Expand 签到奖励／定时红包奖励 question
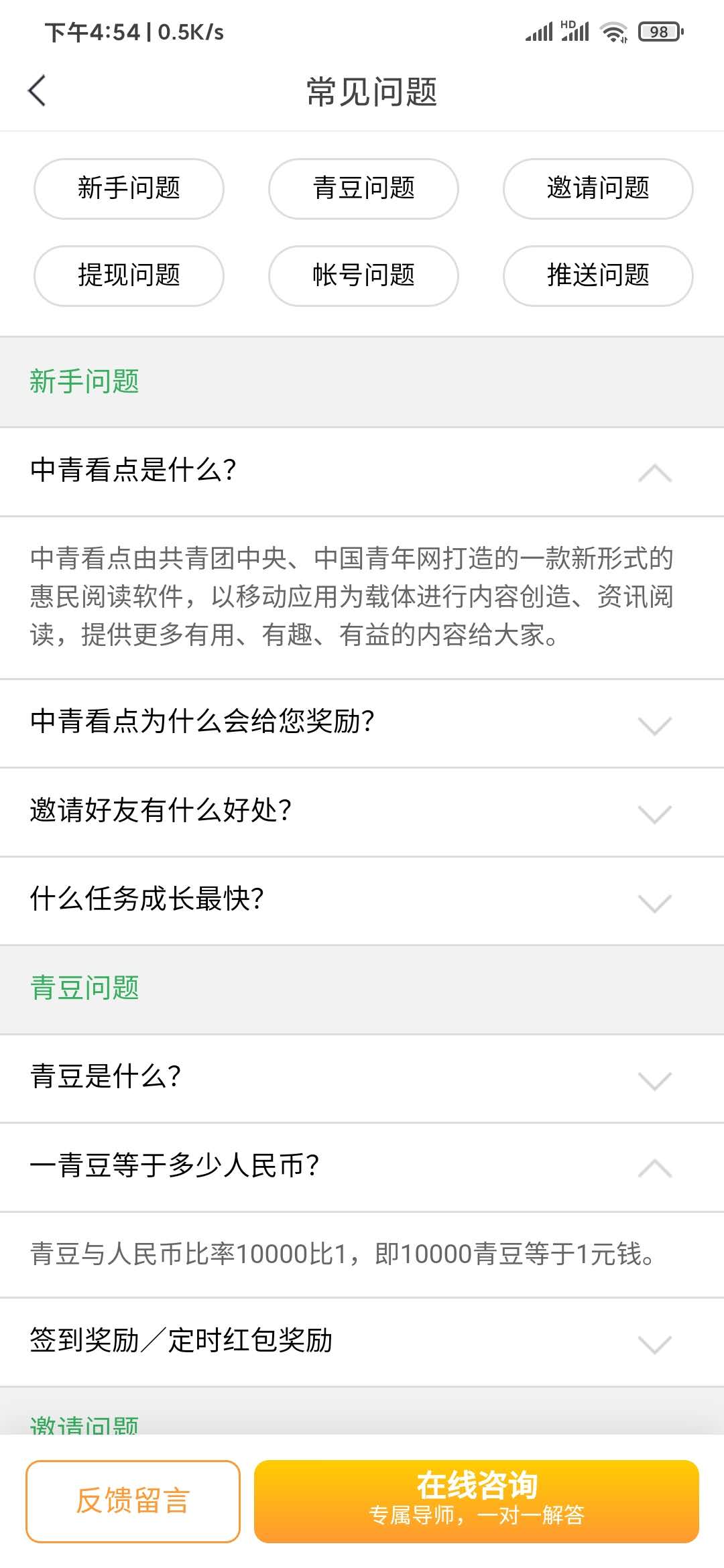Viewport: 724px width, 1568px height. 362,1342
